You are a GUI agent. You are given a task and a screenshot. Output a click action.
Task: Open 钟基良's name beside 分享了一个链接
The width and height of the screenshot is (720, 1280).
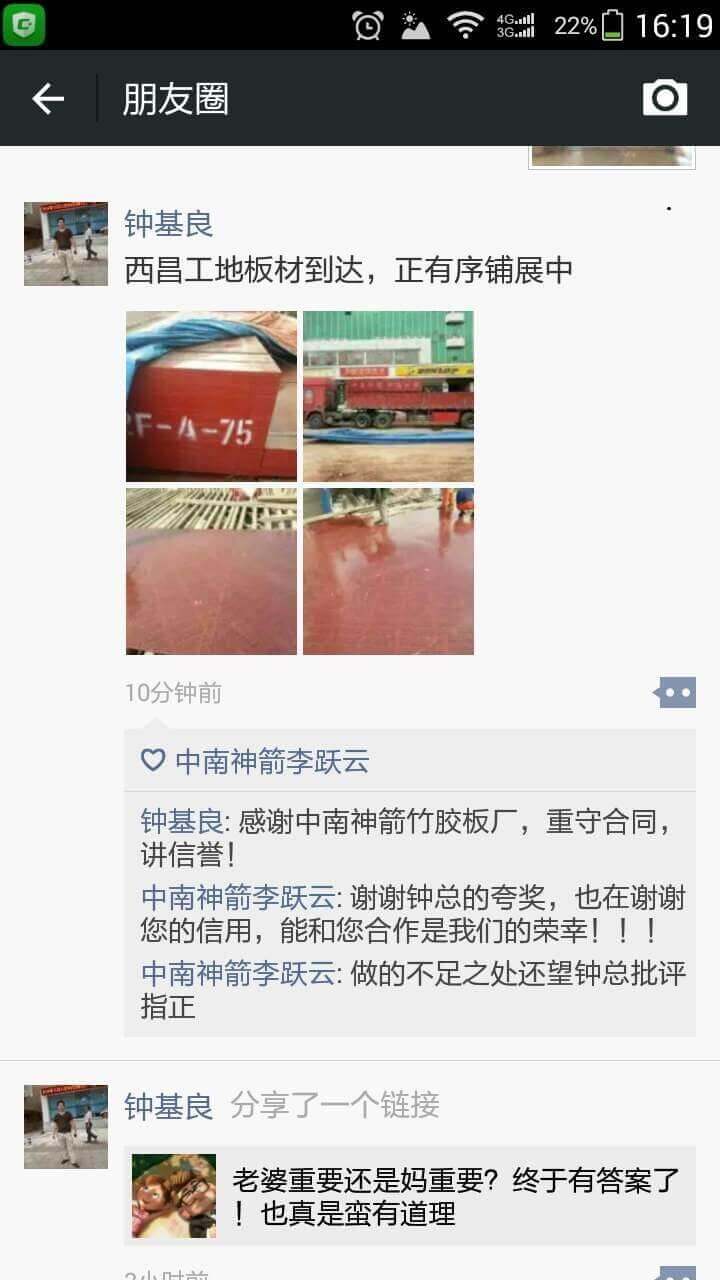tap(168, 1106)
